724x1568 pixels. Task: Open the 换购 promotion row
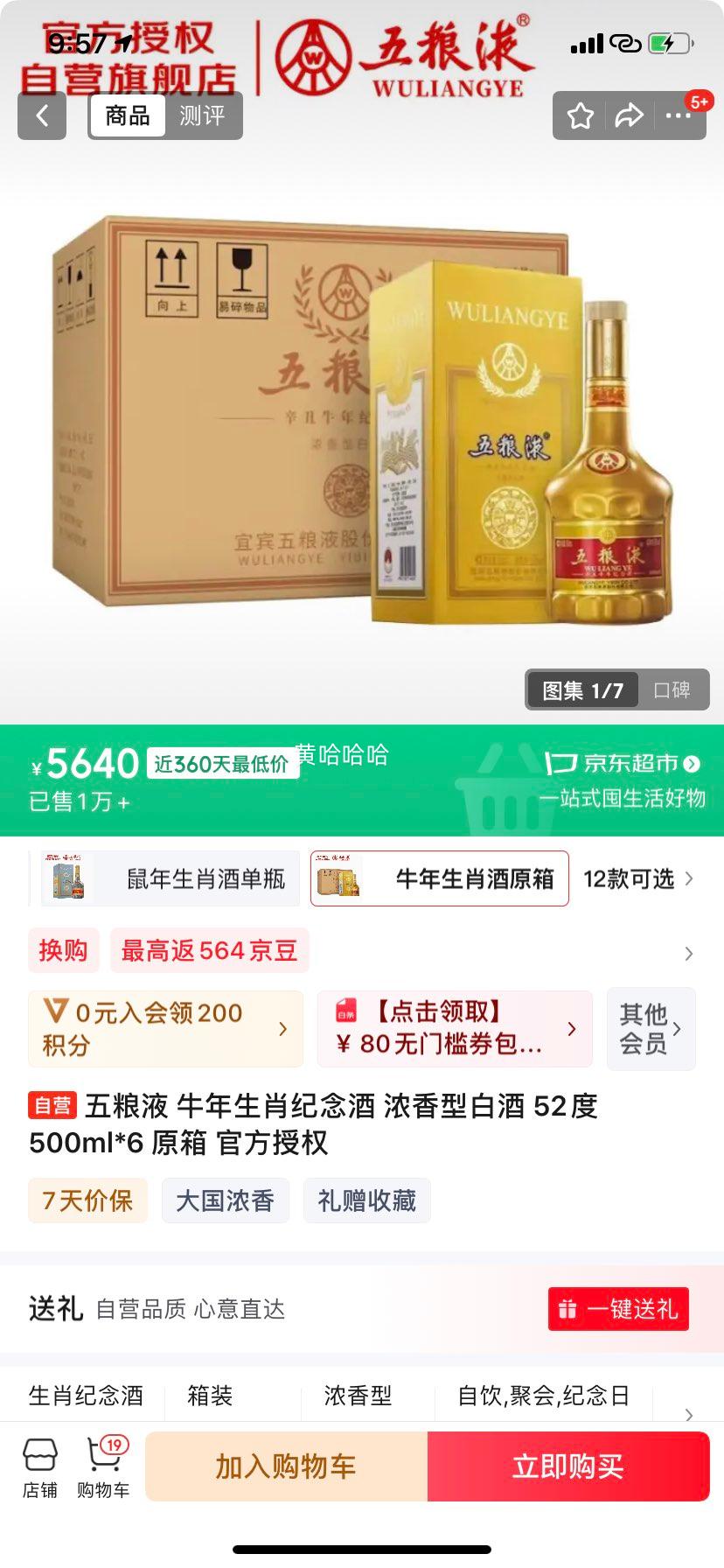click(63, 950)
